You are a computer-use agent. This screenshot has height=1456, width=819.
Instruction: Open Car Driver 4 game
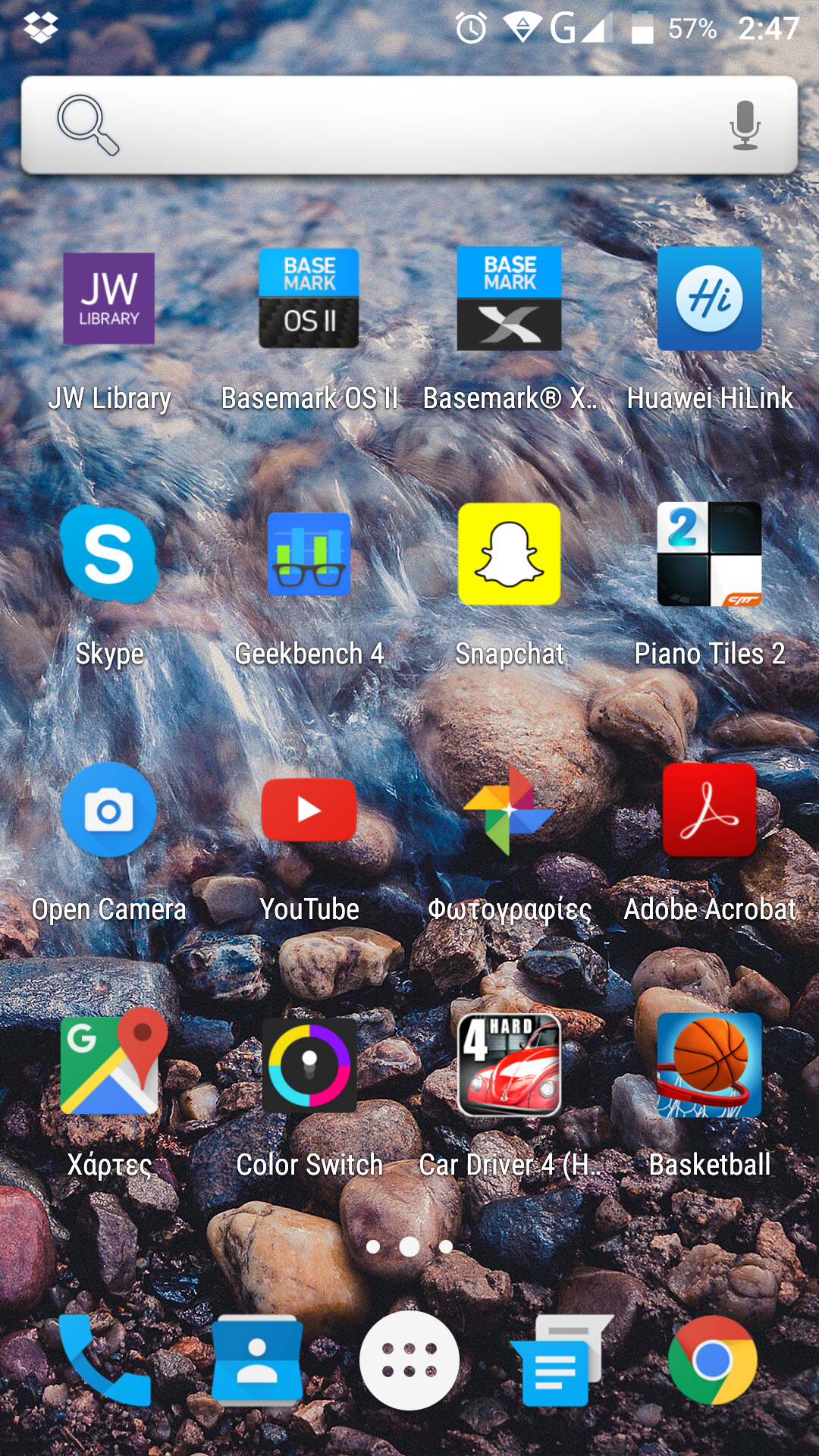(509, 1065)
